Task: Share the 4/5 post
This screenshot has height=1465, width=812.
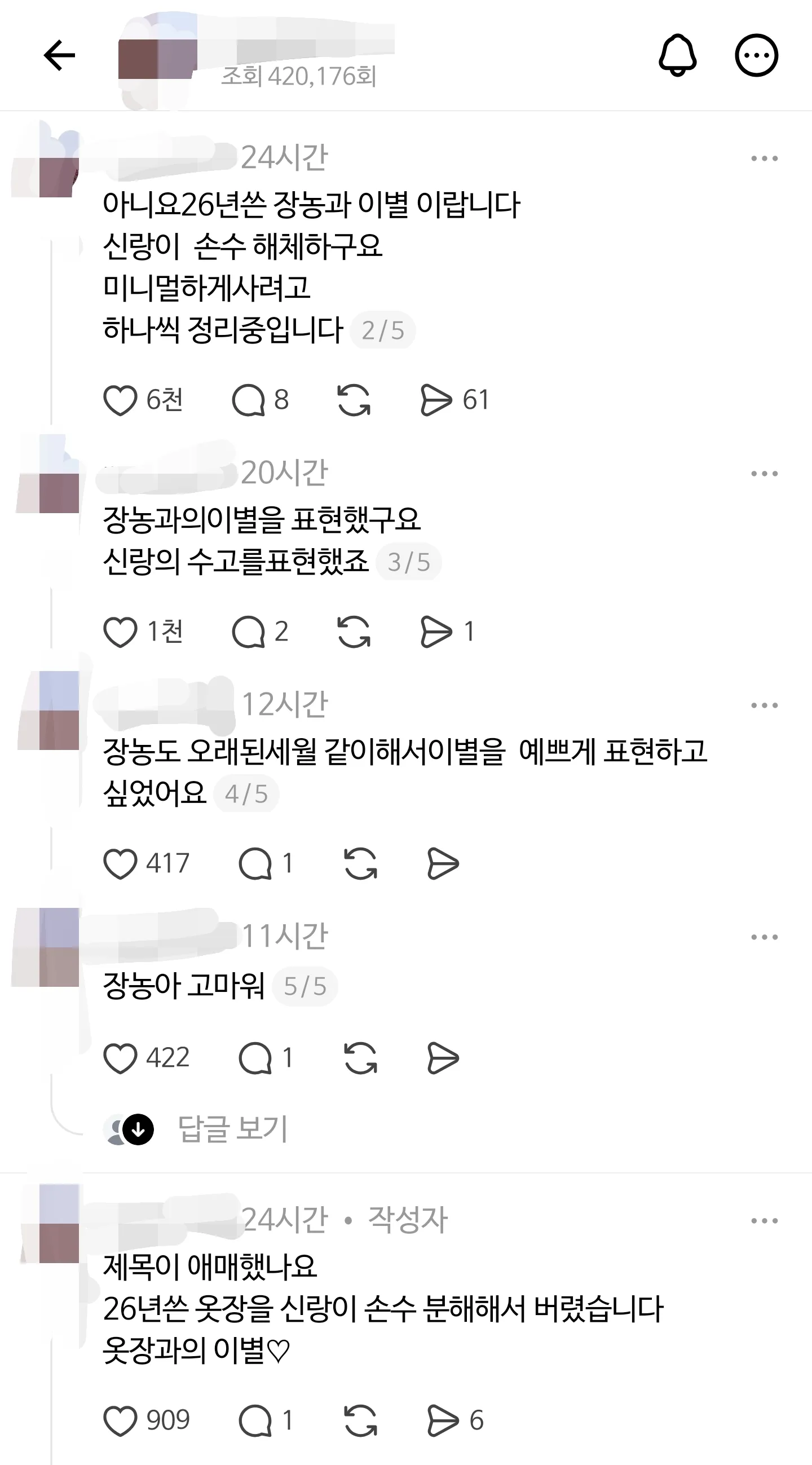Action: point(443,864)
